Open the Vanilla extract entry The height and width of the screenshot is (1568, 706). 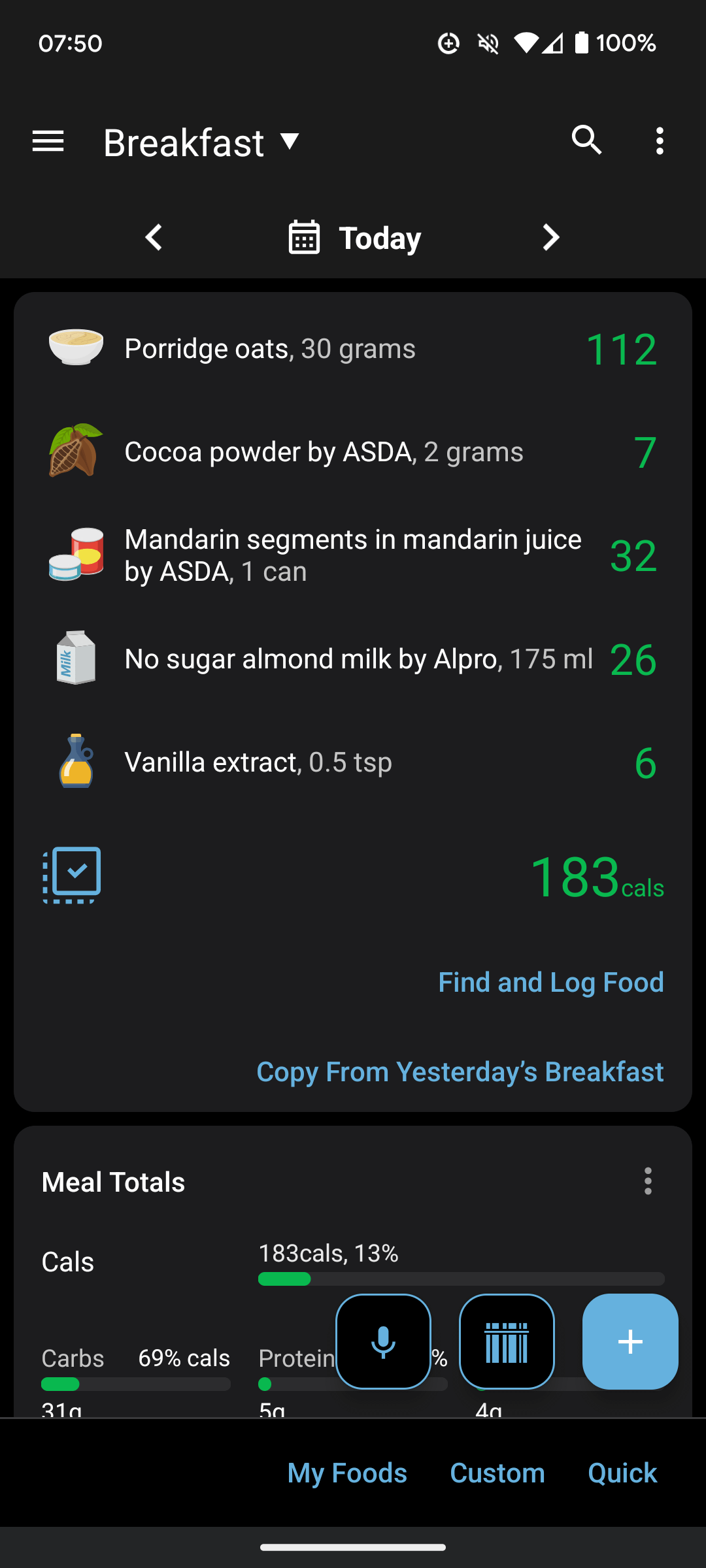tap(353, 762)
